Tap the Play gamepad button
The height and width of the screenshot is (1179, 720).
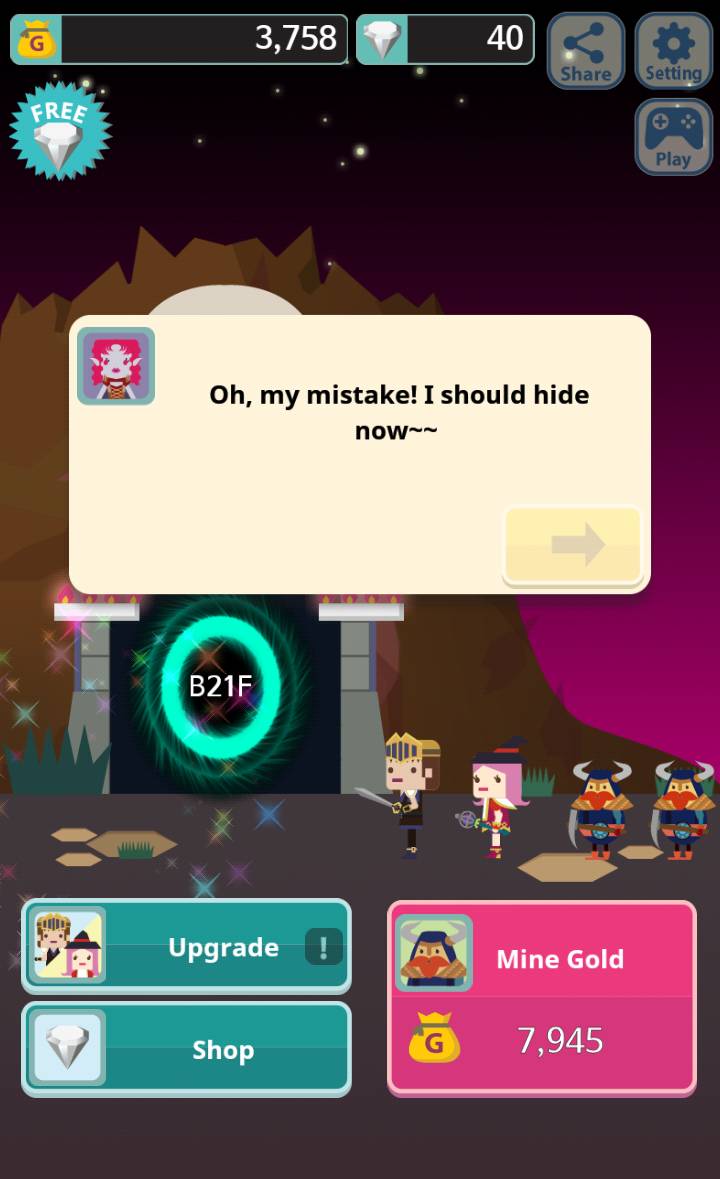tap(673, 138)
